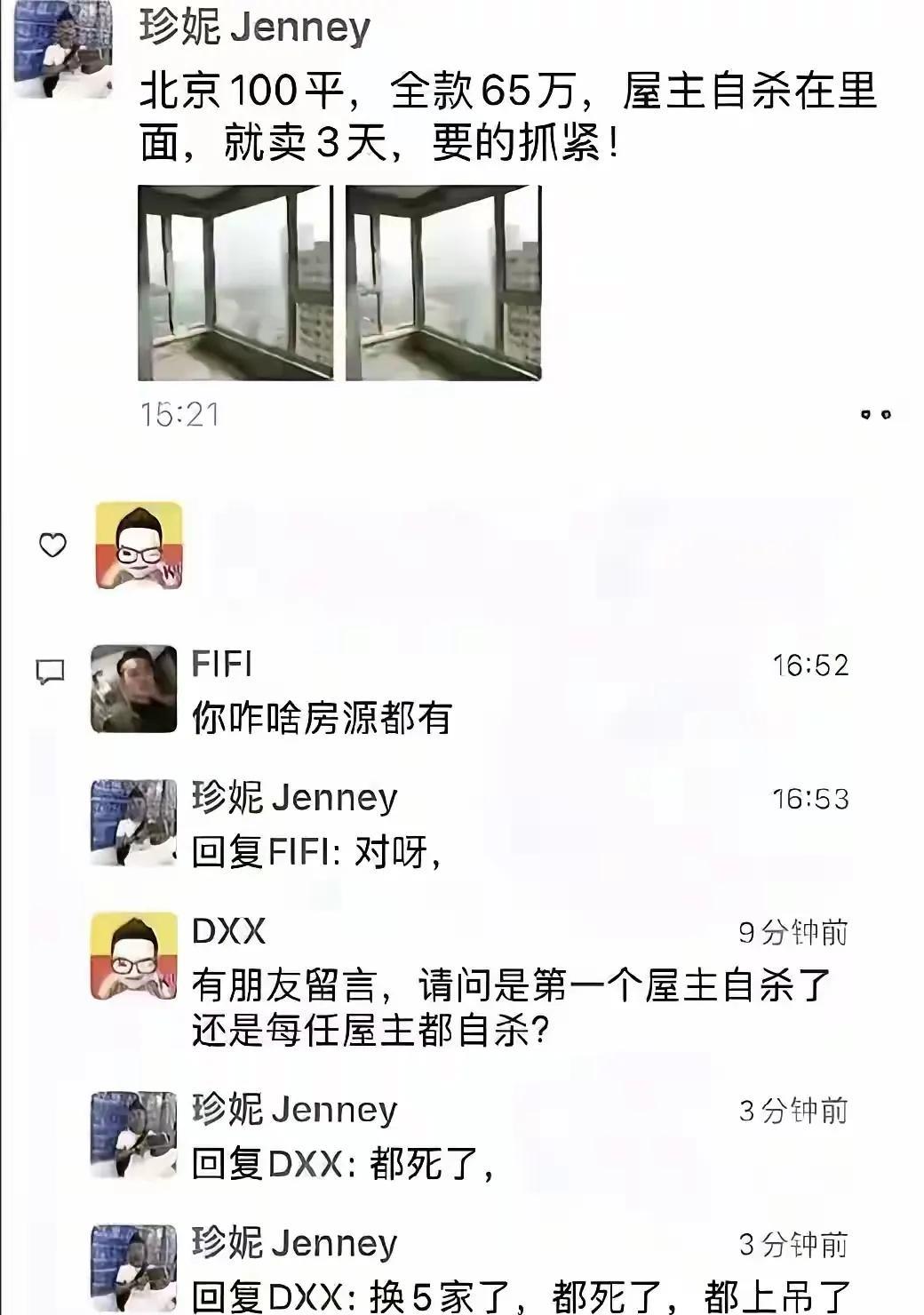Open the two-dot options menu beside 15:21
924x1315 pixels.
pyautogui.click(x=875, y=413)
